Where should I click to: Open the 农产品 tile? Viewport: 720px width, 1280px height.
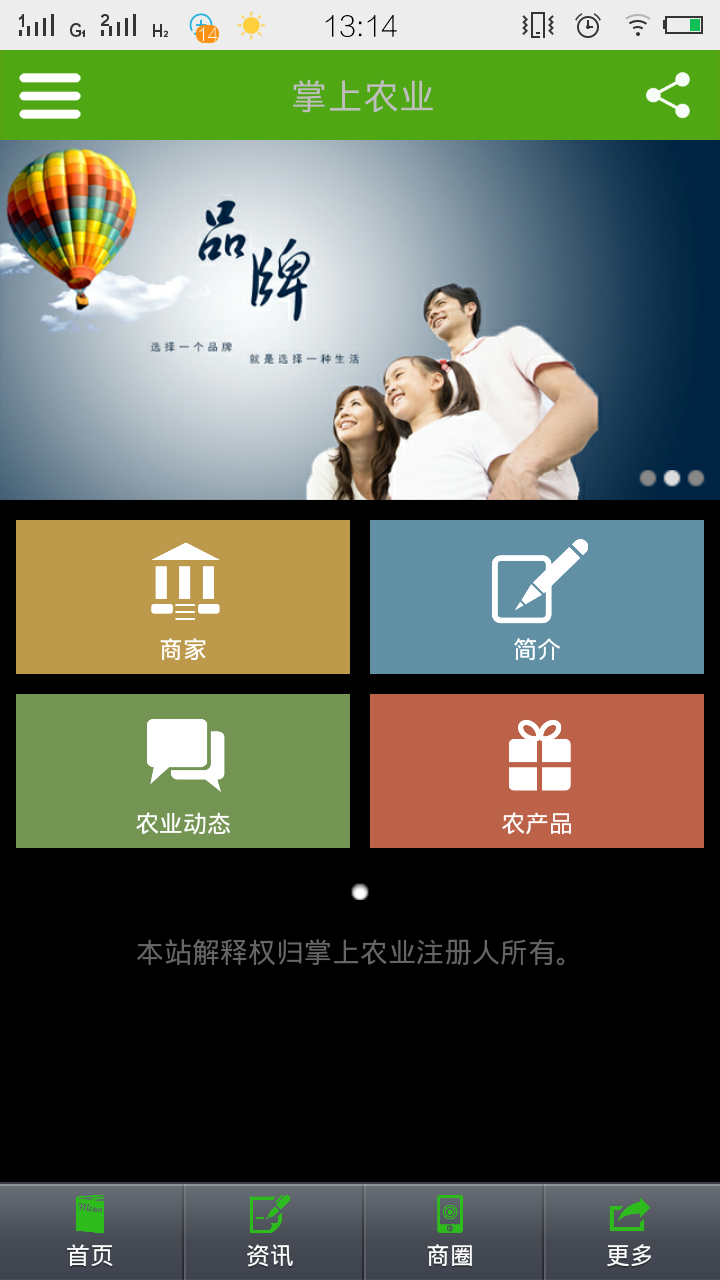point(537,771)
